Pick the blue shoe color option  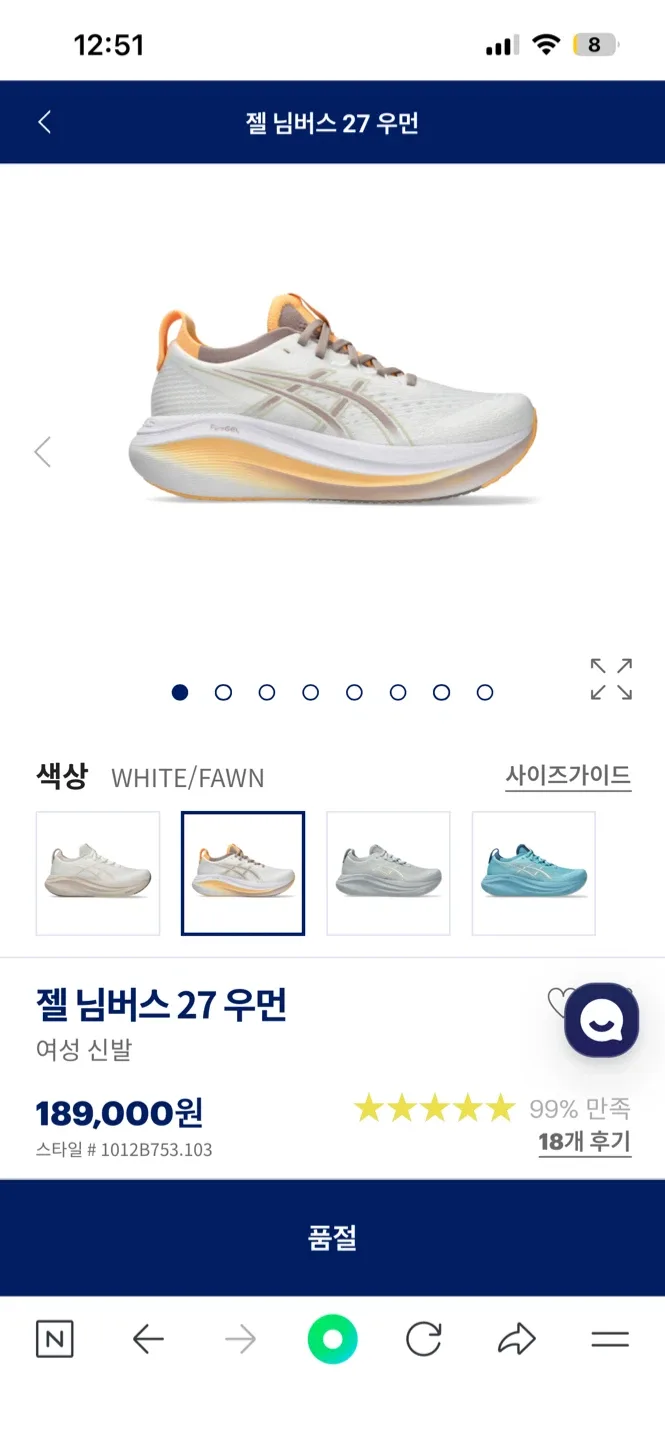534,873
